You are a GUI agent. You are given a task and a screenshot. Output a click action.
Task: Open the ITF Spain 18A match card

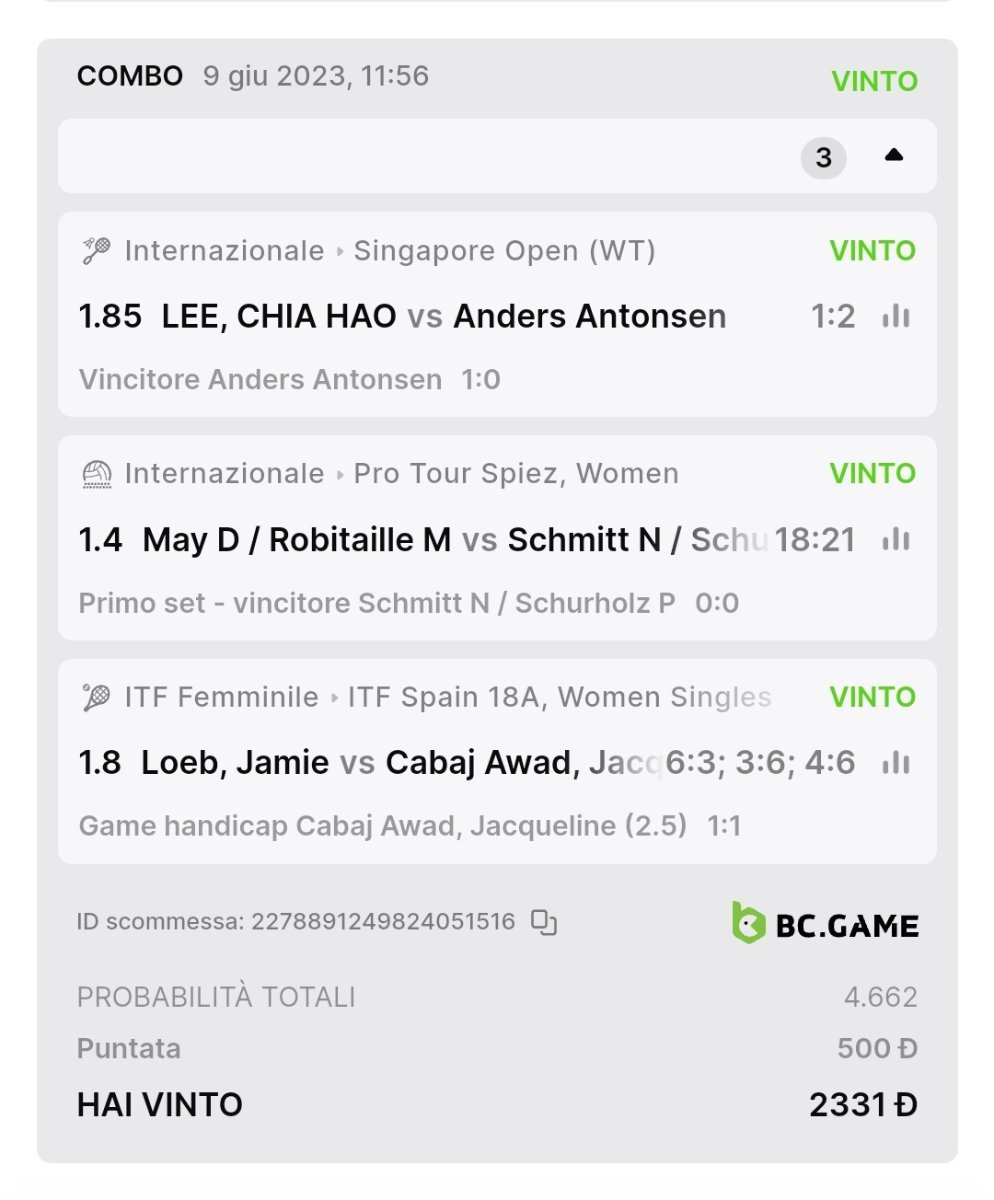coord(400,763)
